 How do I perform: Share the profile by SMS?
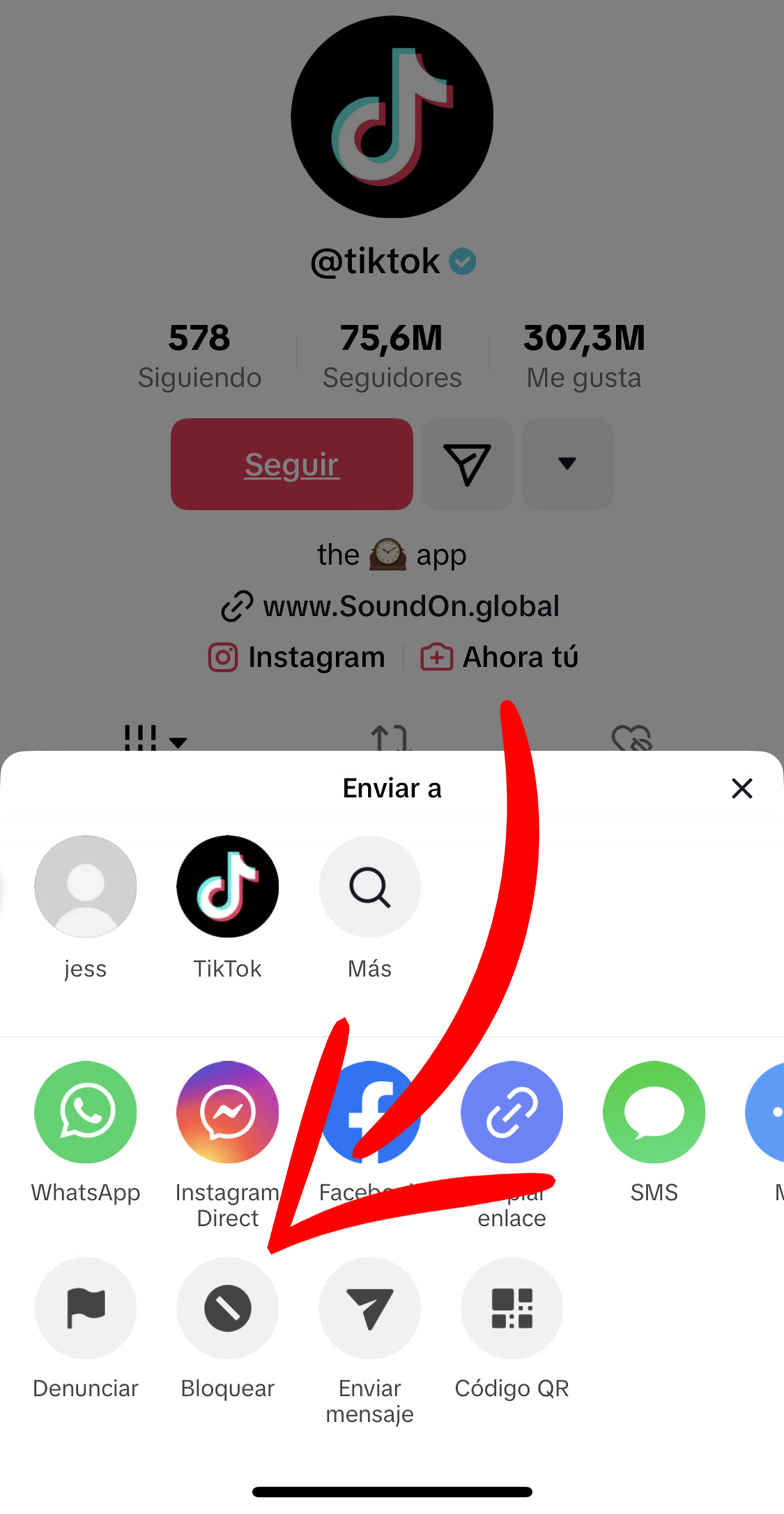(x=654, y=1112)
